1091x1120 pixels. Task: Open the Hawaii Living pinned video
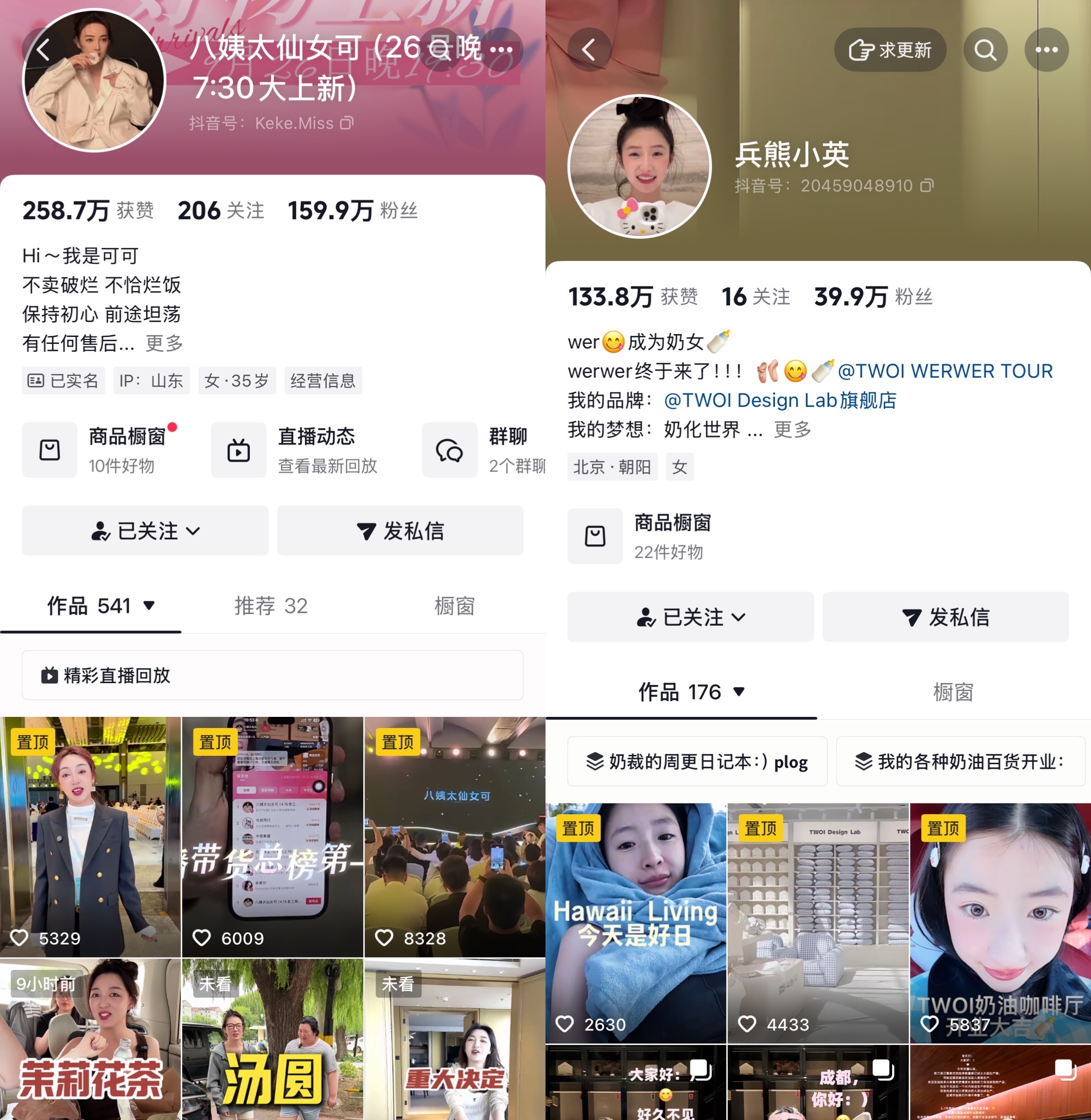[x=636, y=923]
